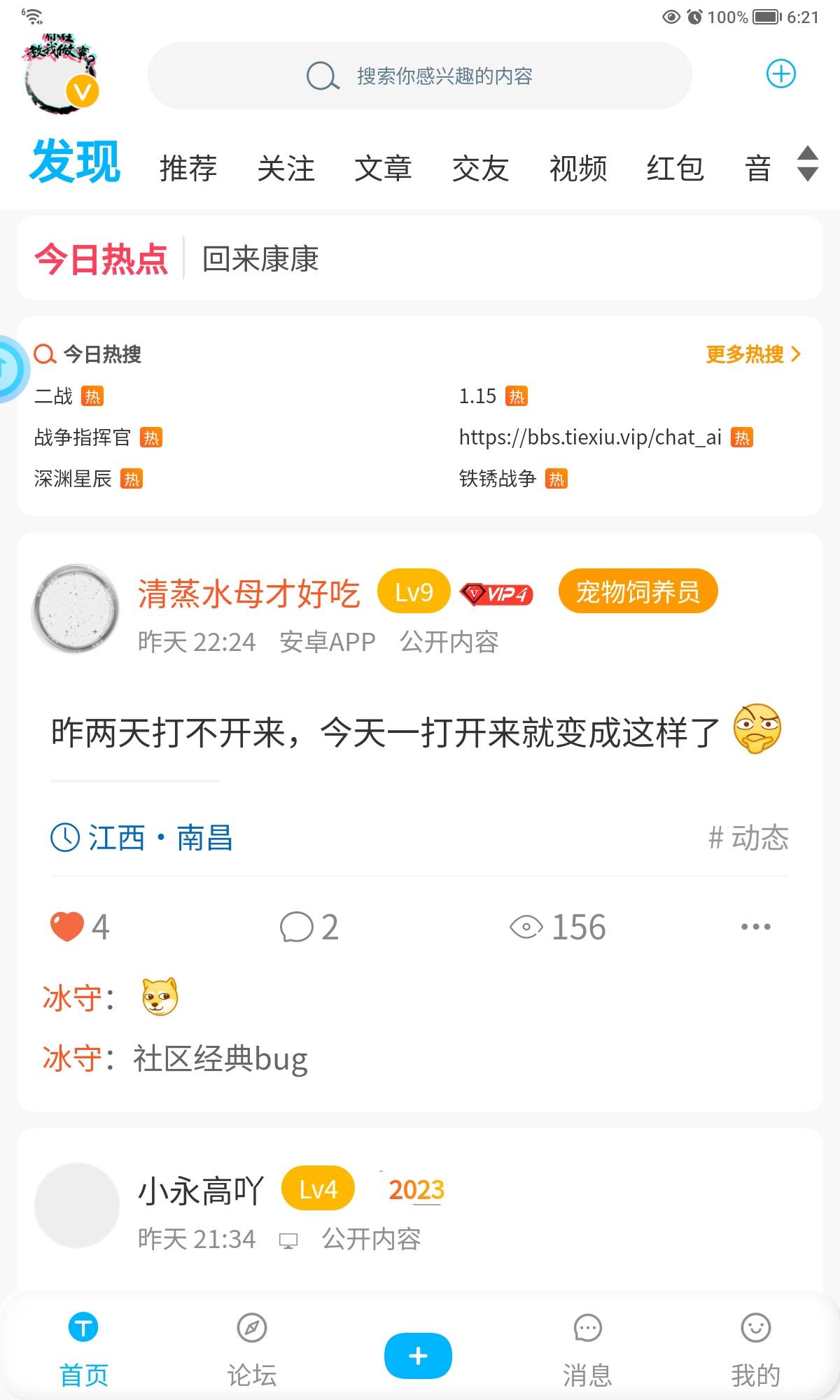The image size is (840, 1400).
Task: Expand the tab list with the up-down arrows
Action: (808, 164)
